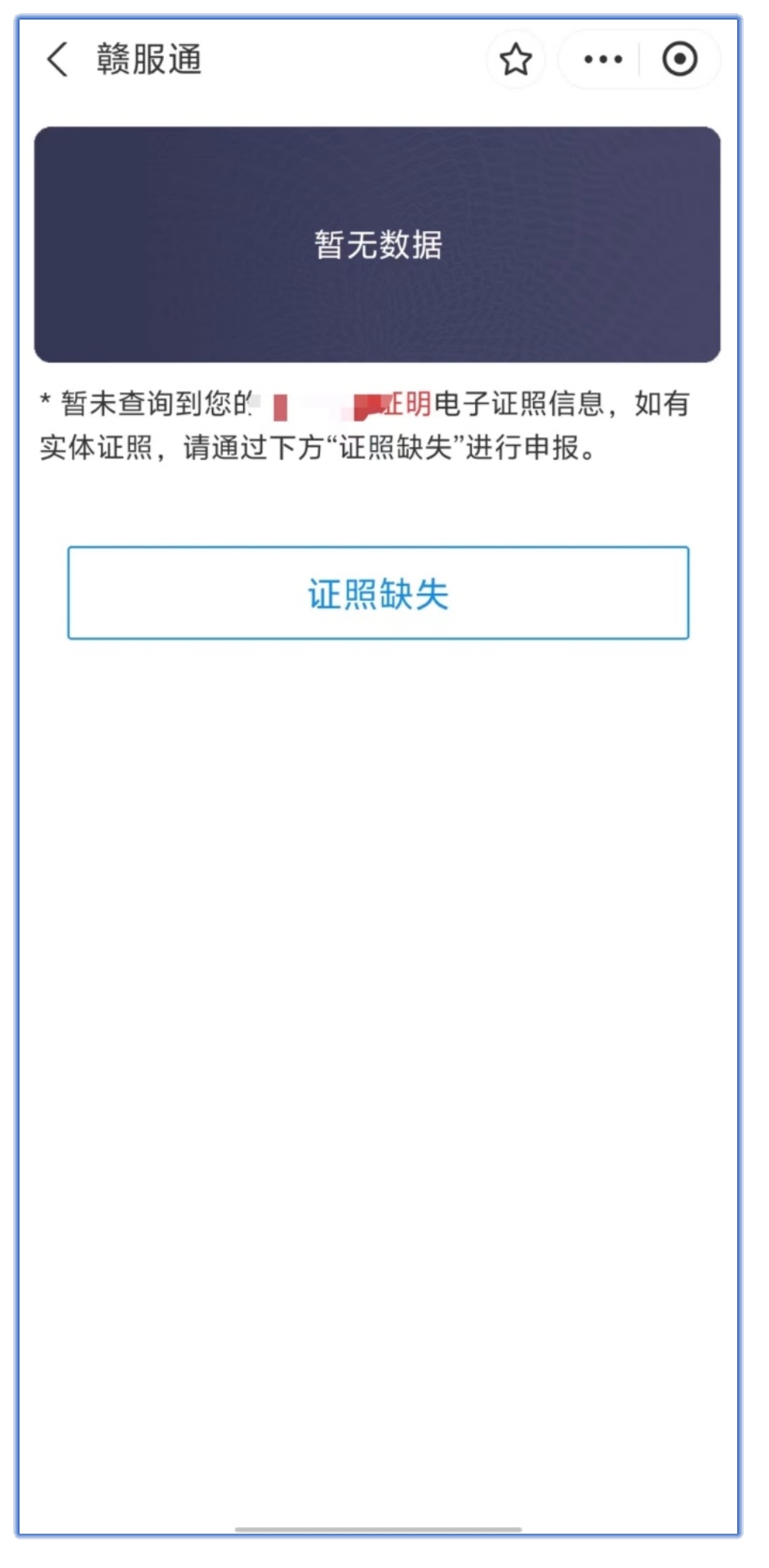This screenshot has width=769, height=1568.
Task: Tap the 证照缺失 button
Action: pyautogui.click(x=378, y=593)
